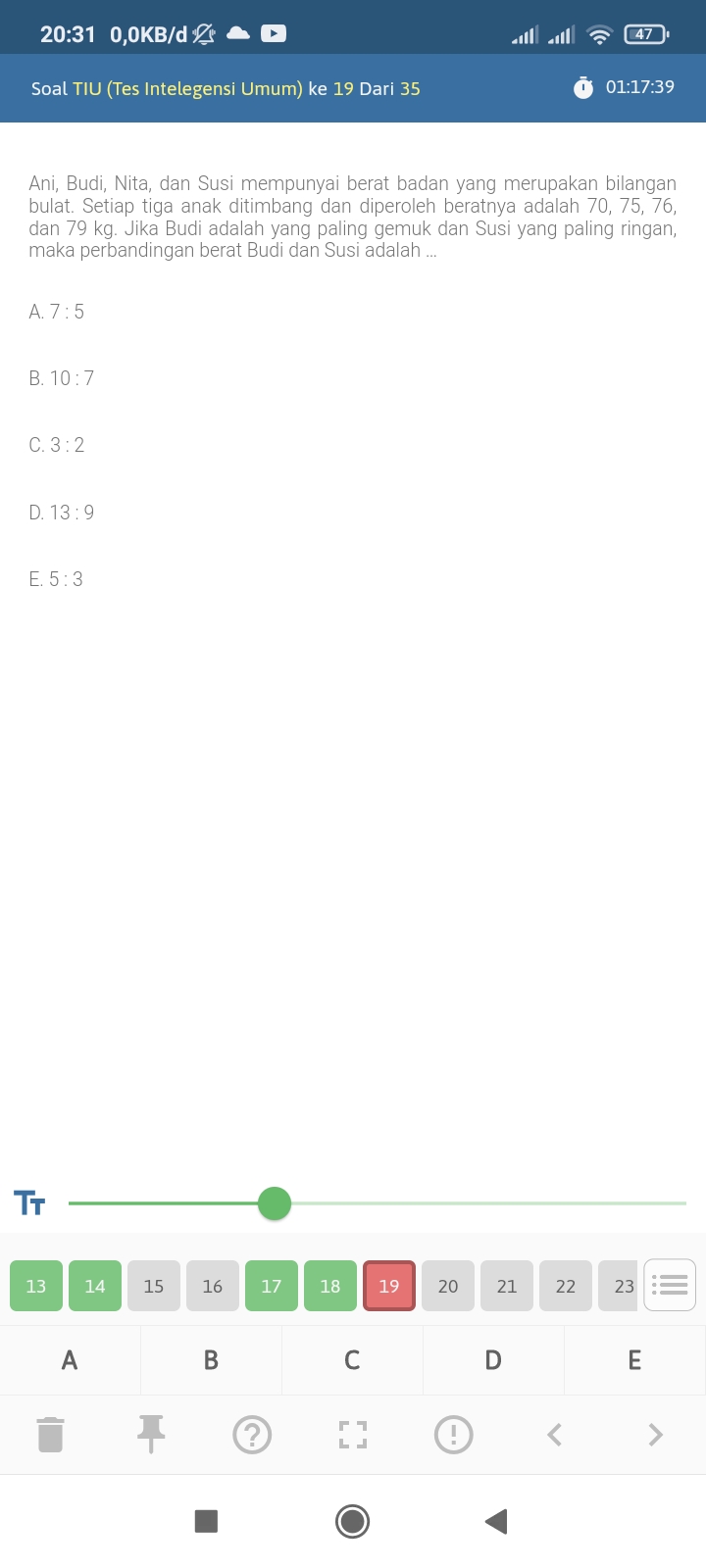Open the full question list
The width and height of the screenshot is (706, 1568).
tap(670, 1285)
